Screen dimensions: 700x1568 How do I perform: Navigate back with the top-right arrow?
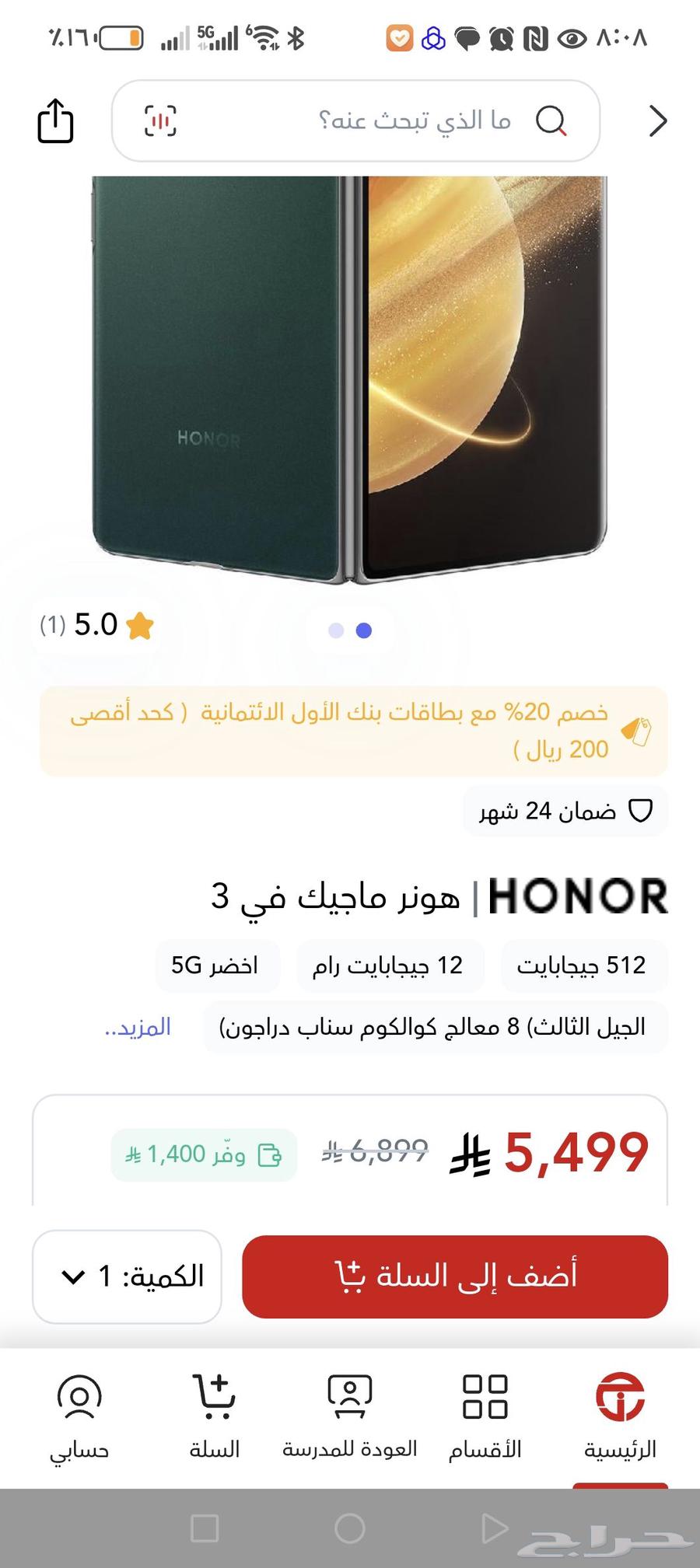coord(660,120)
